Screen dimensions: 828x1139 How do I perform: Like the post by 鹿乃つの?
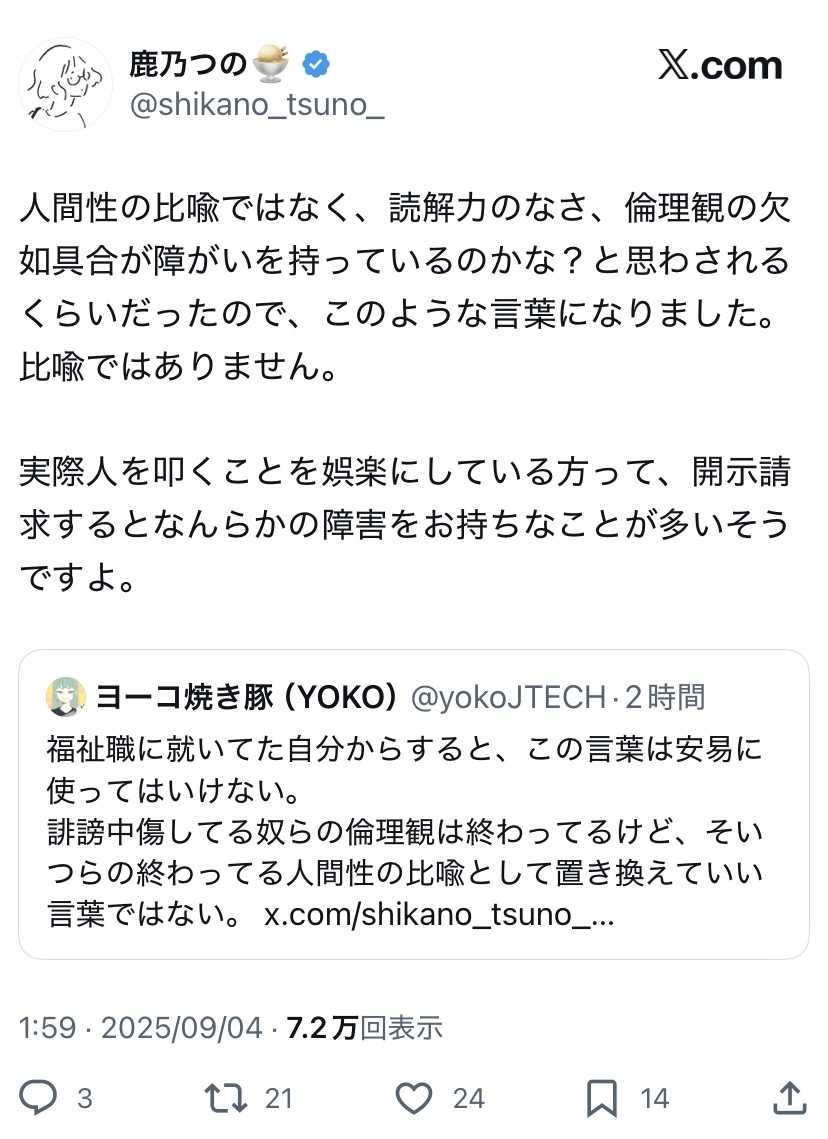[414, 1098]
